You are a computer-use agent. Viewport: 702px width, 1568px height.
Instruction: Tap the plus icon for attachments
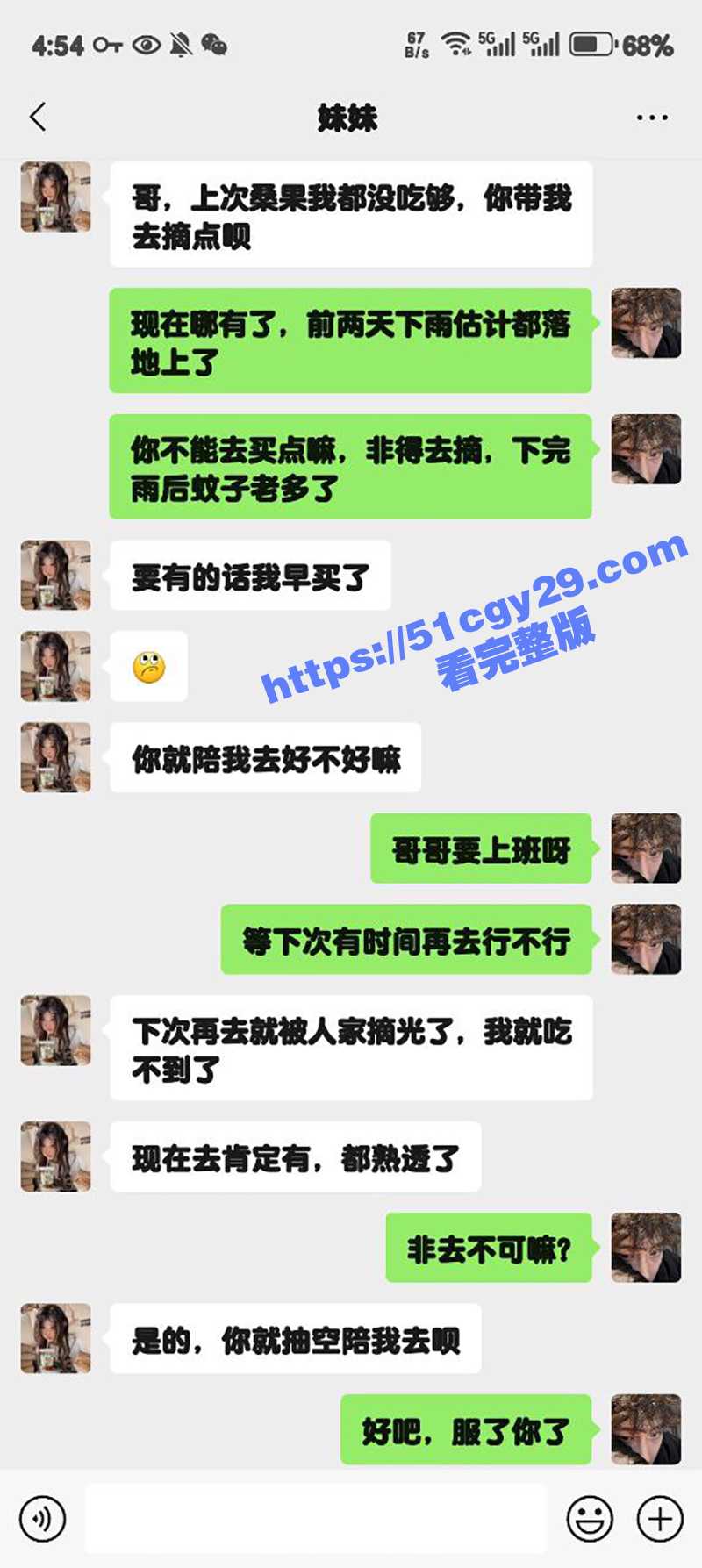click(654, 1517)
